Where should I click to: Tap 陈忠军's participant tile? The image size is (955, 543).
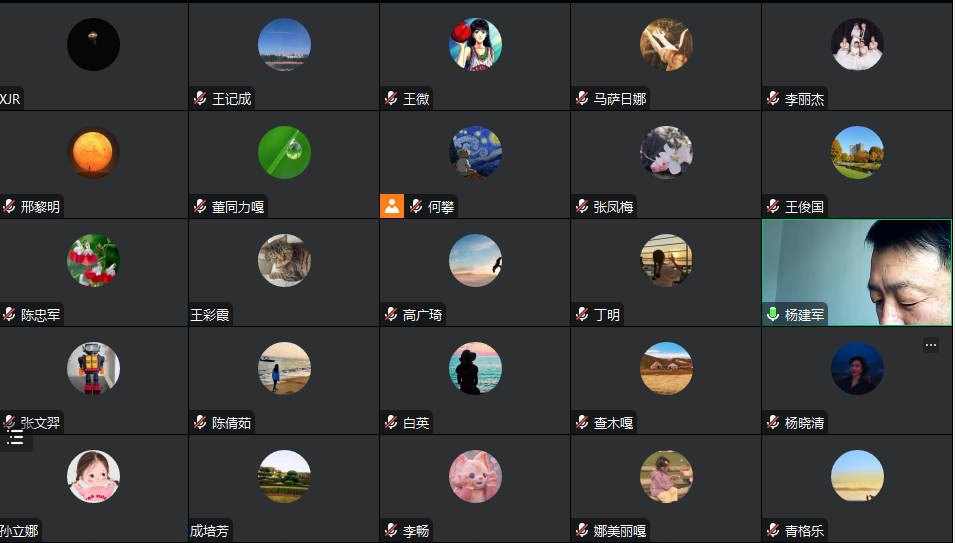pos(93,272)
